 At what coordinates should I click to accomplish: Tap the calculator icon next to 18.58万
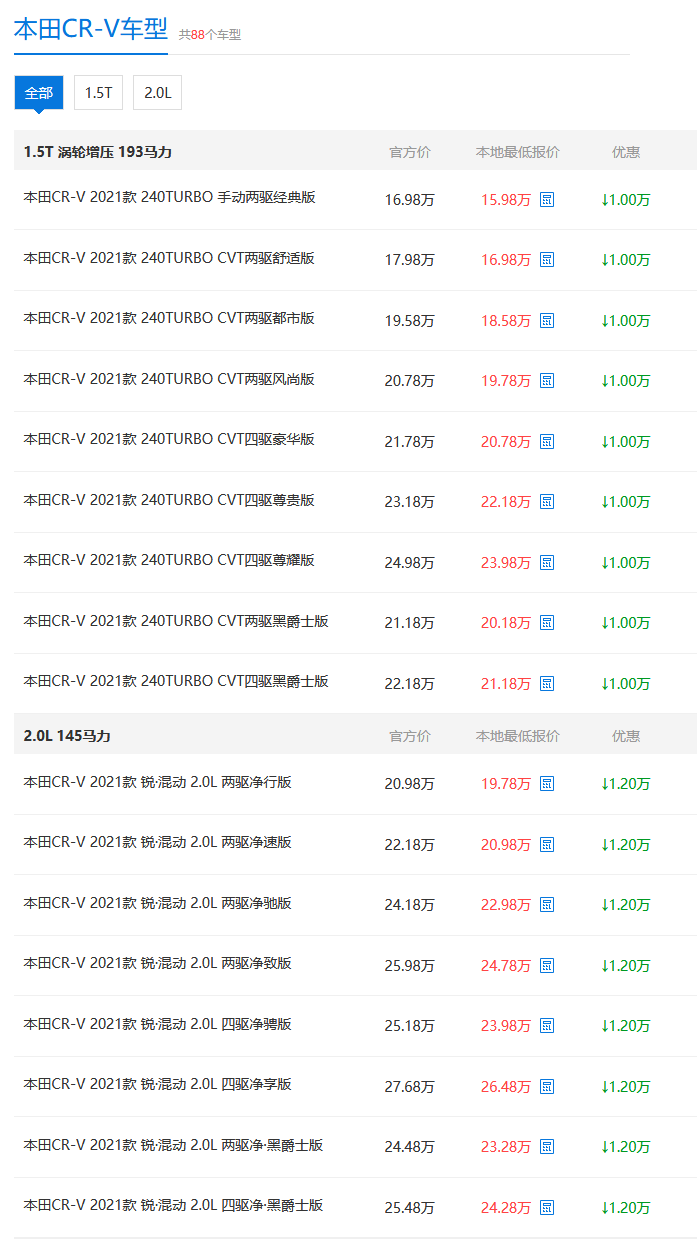(x=547, y=321)
